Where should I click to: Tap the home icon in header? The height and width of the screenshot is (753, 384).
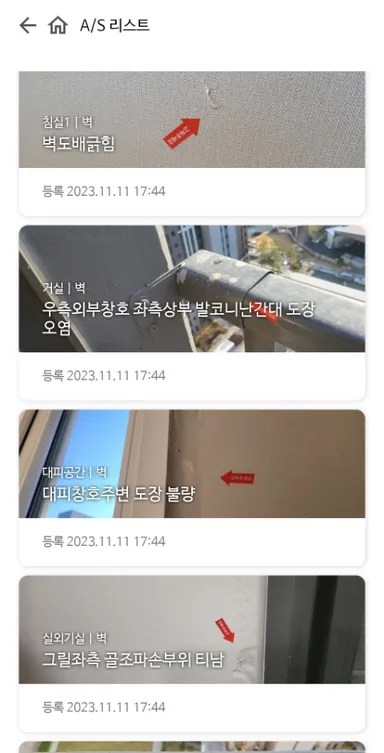[58, 25]
